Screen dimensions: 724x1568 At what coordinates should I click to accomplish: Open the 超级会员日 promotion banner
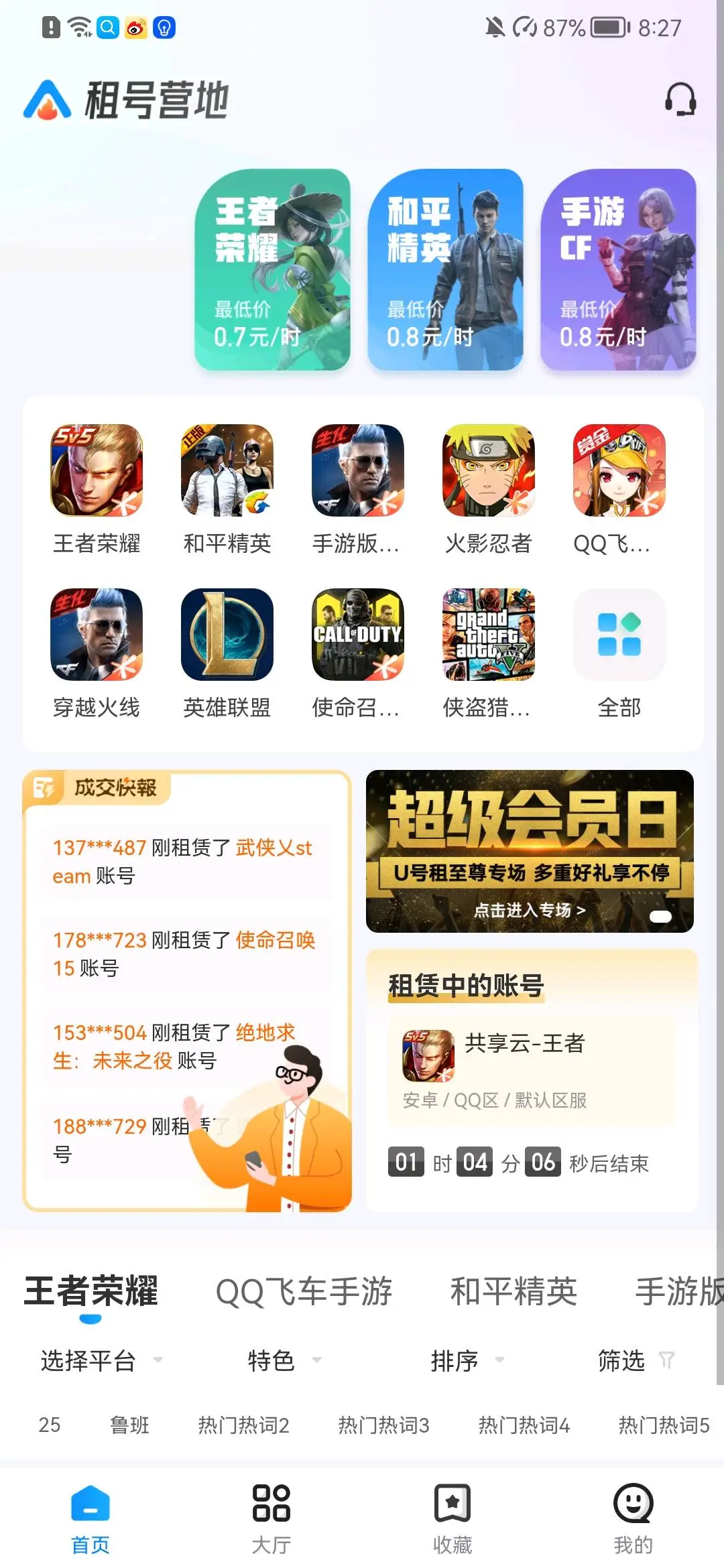530,851
